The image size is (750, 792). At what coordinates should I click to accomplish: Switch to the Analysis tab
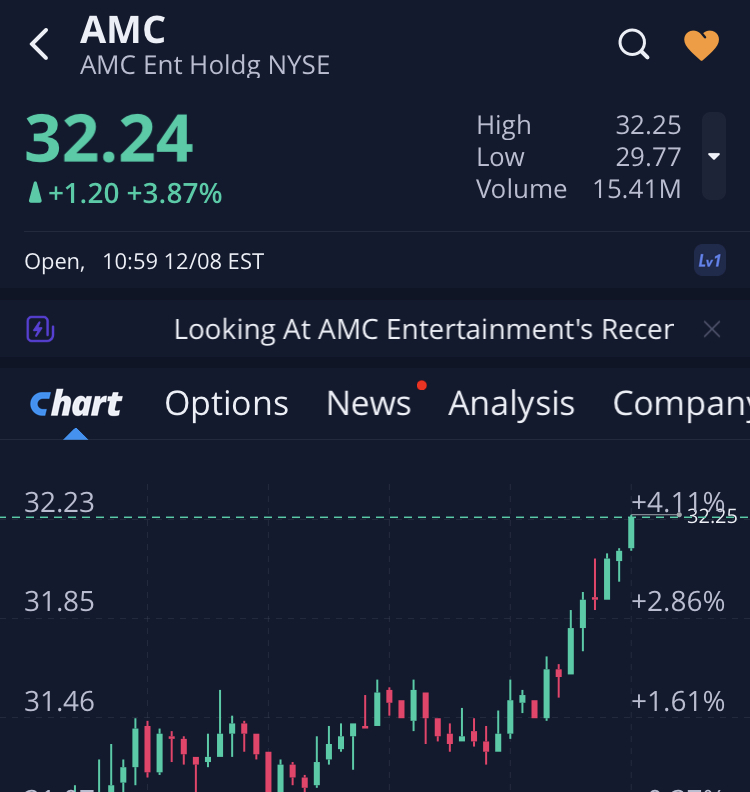click(511, 403)
